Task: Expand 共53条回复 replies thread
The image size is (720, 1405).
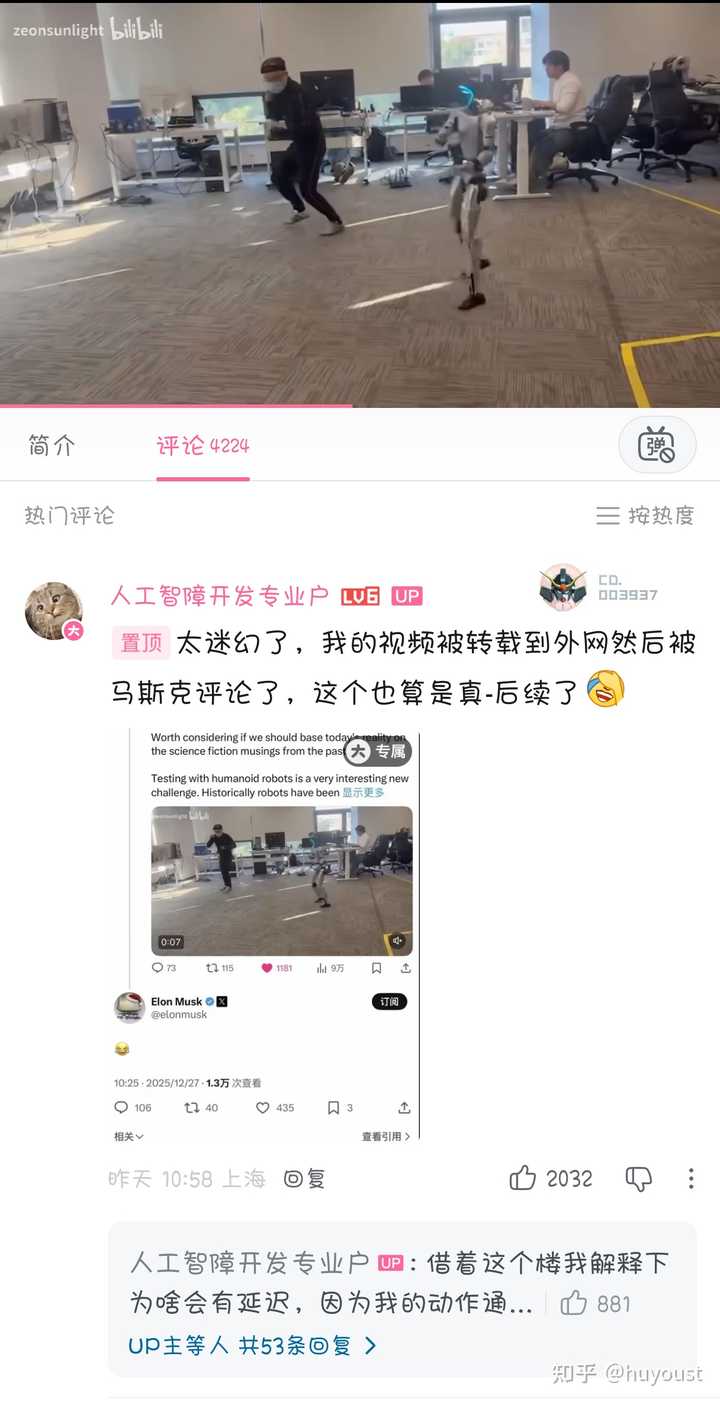Action: 252,1346
